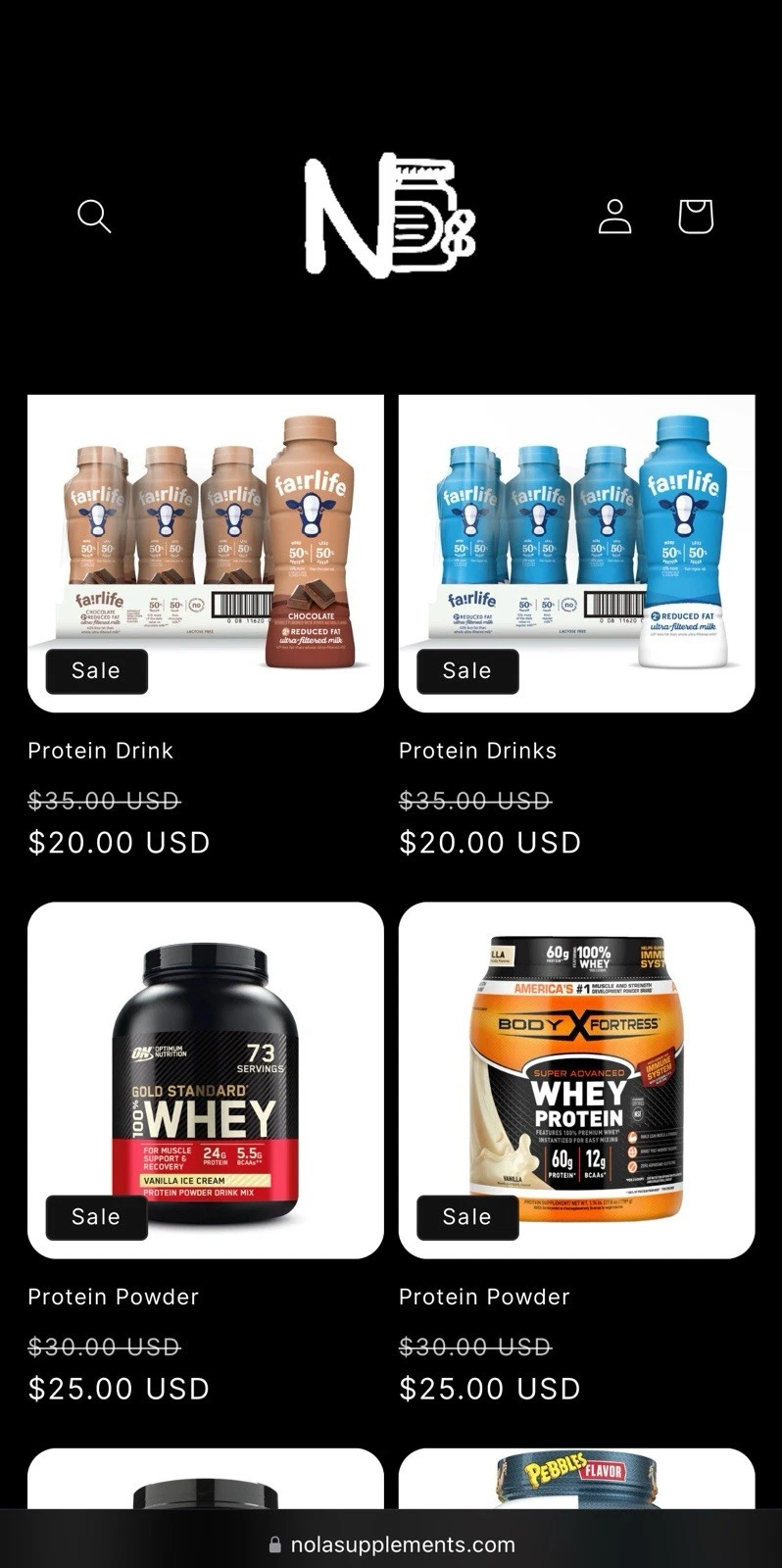Open the search magnifier icon
Image resolution: width=782 pixels, height=1568 pixels.
94,217
